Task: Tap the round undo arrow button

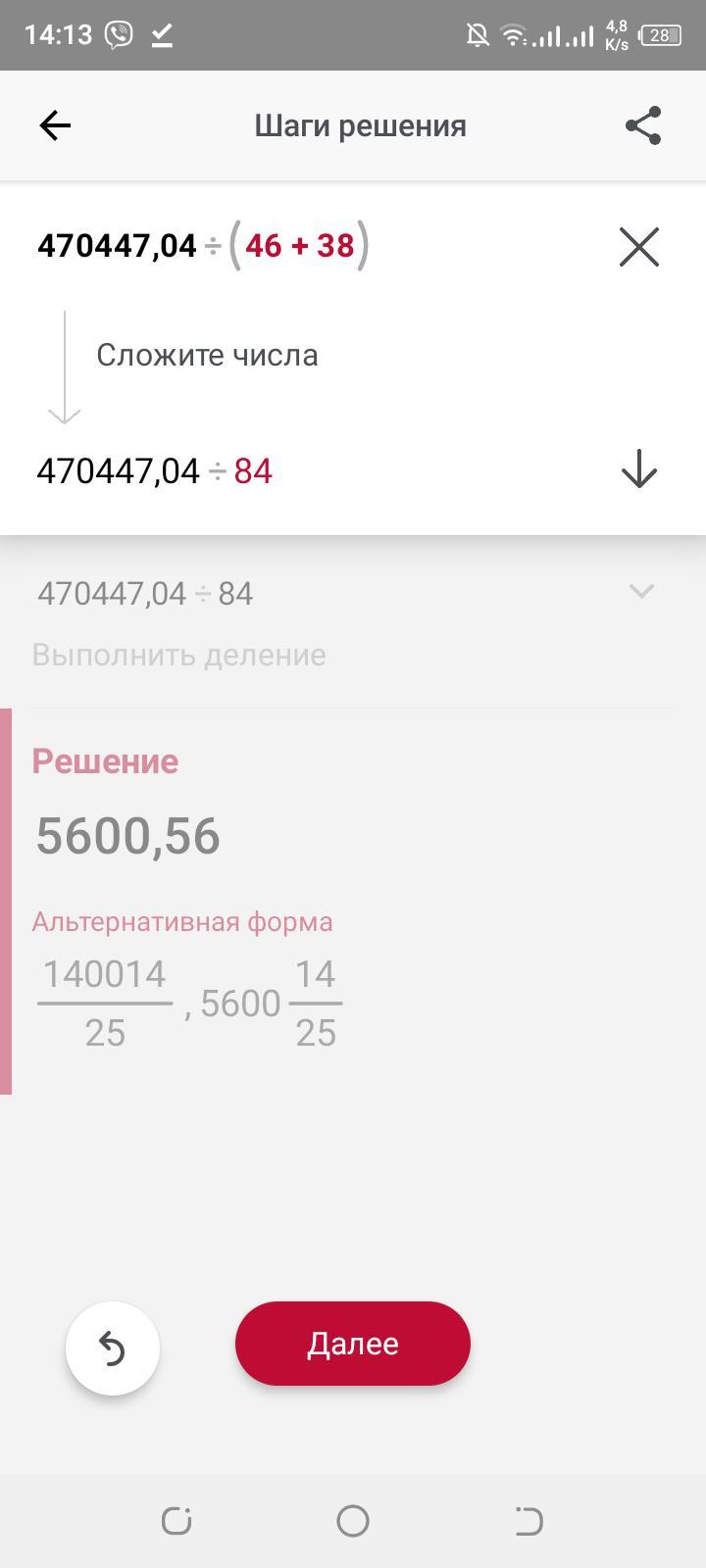Action: tap(113, 1348)
